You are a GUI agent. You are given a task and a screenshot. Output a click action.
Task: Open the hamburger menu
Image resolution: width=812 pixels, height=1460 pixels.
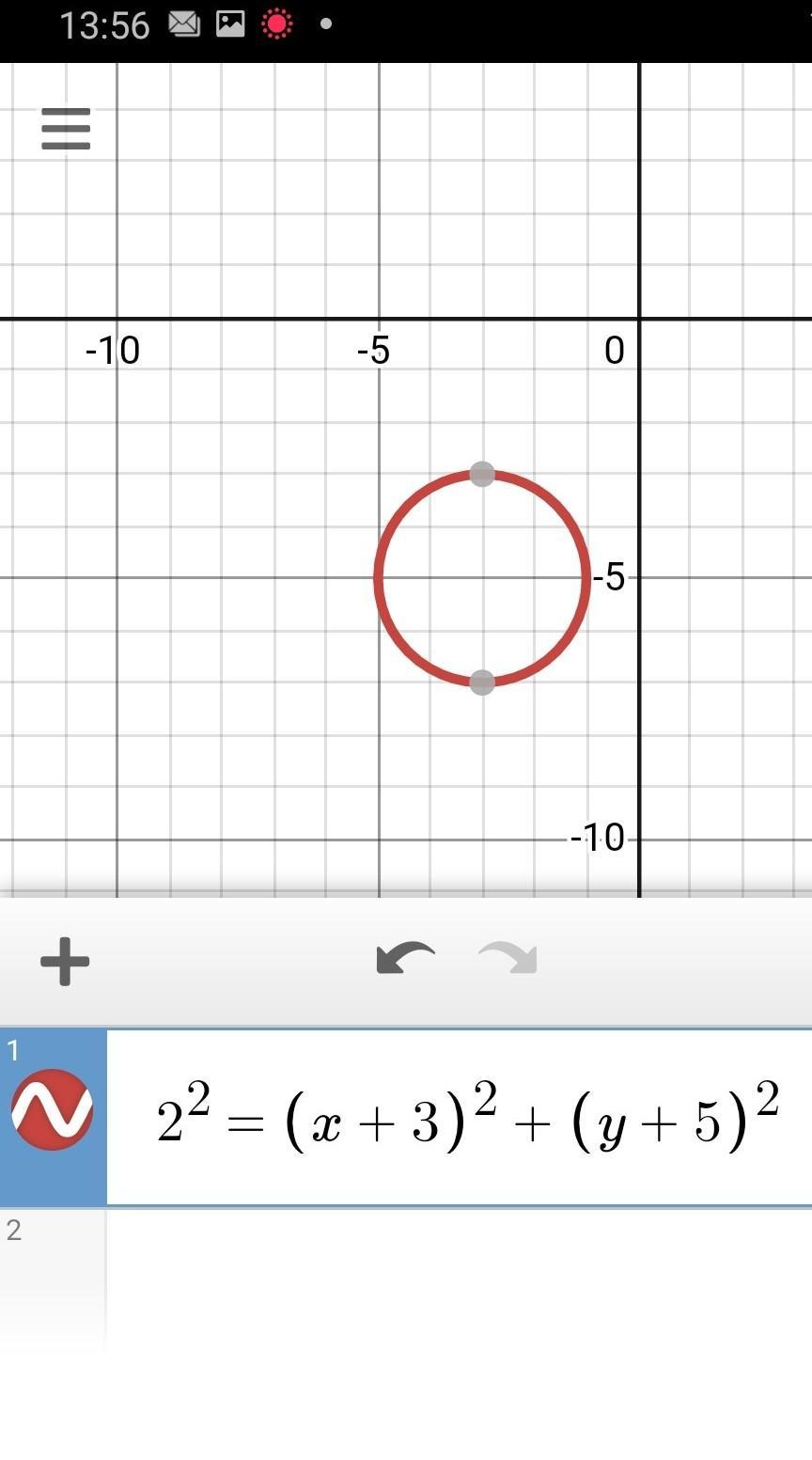tap(66, 129)
